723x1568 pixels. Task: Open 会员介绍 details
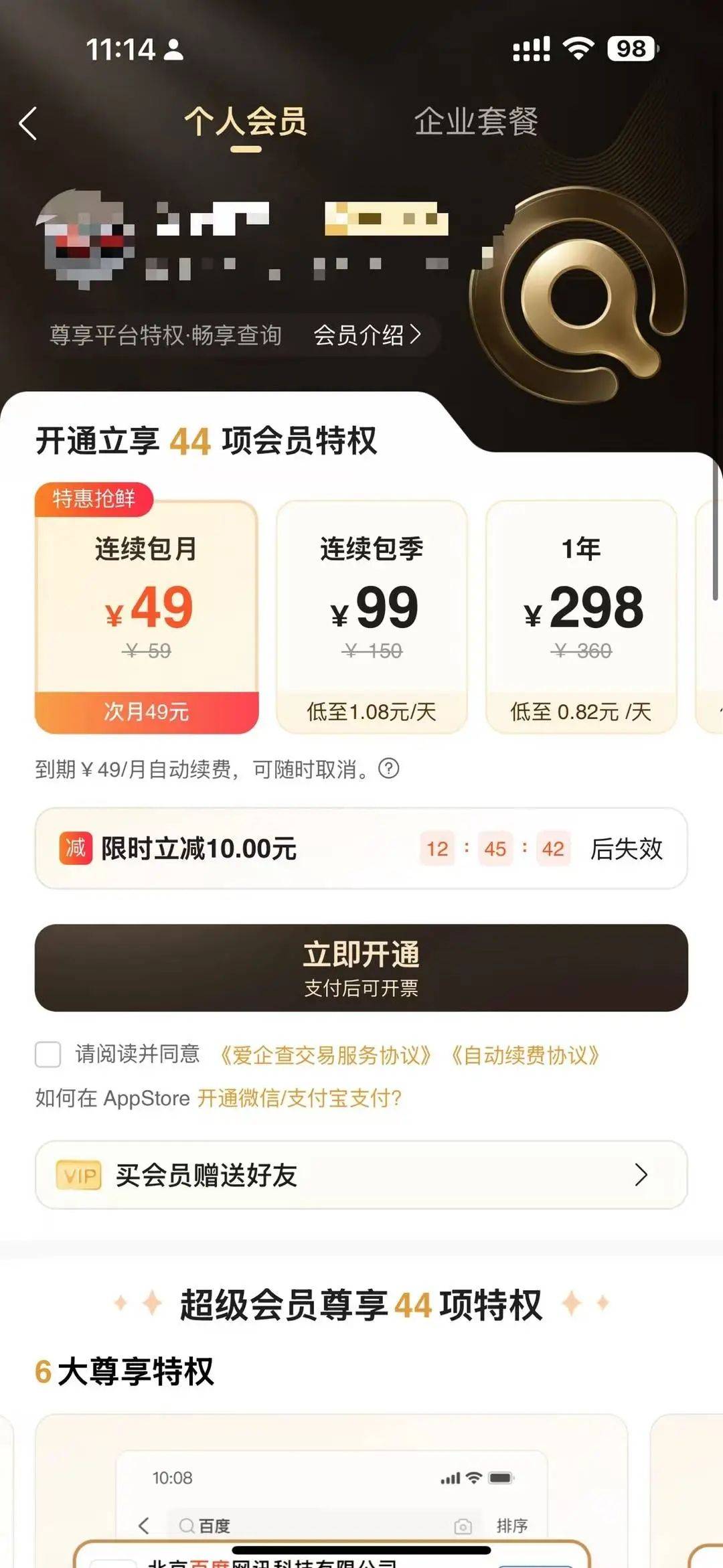[367, 335]
